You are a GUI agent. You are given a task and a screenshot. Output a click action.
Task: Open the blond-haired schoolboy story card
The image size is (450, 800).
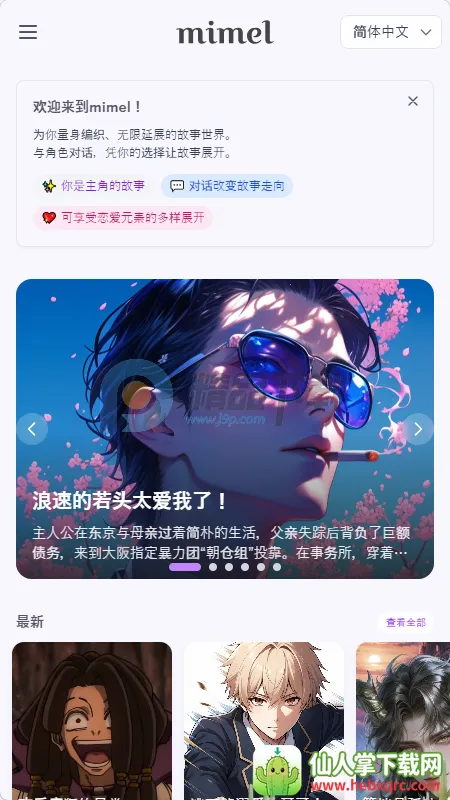[x=264, y=720]
